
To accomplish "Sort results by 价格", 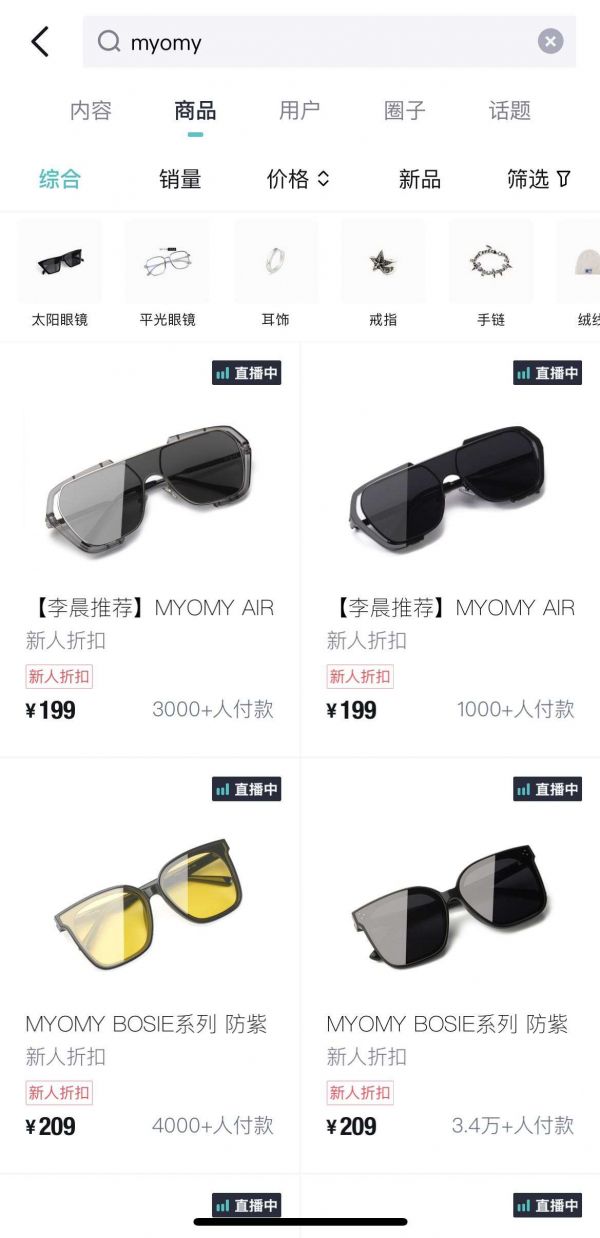I will [297, 180].
